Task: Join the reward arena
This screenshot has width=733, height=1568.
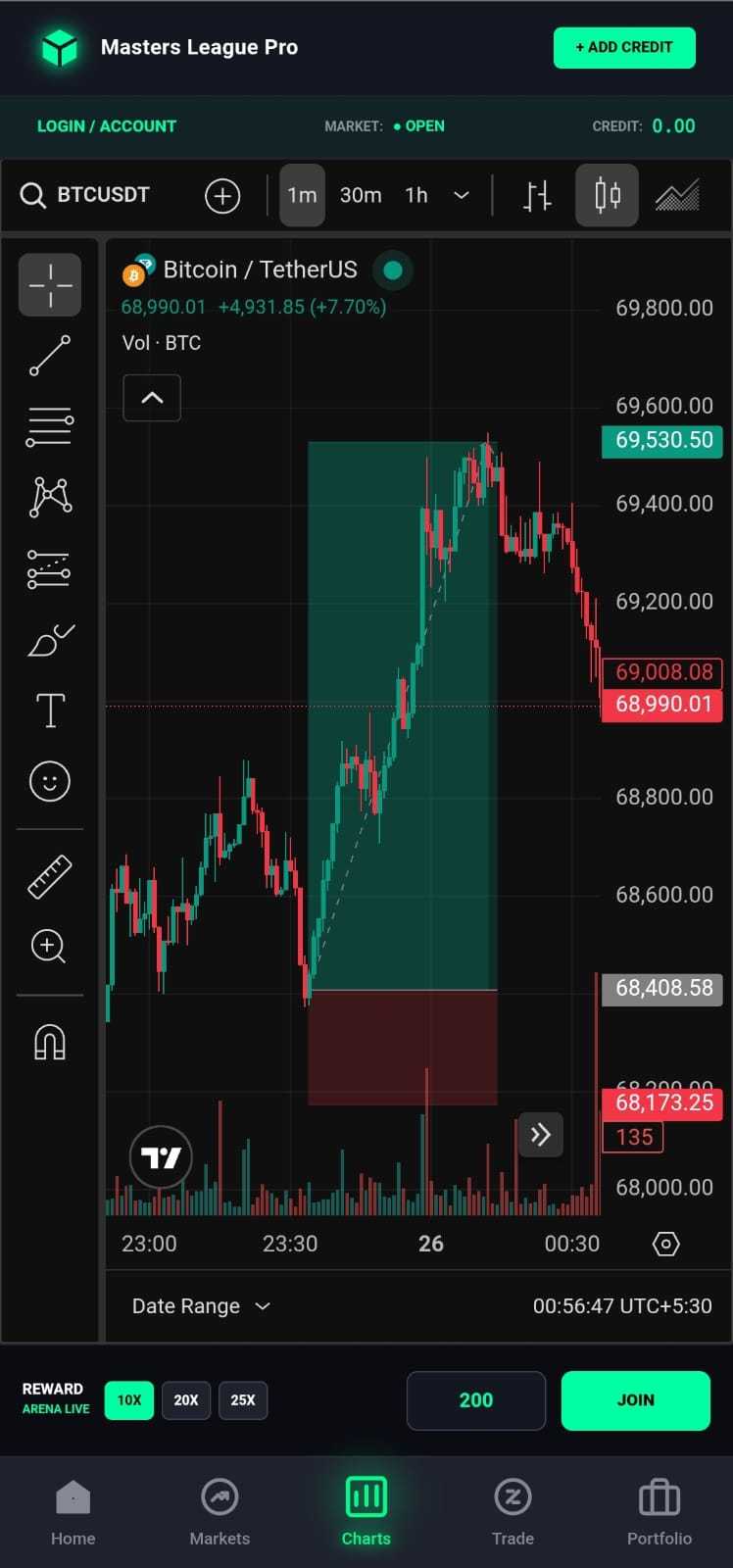Action: click(635, 1399)
